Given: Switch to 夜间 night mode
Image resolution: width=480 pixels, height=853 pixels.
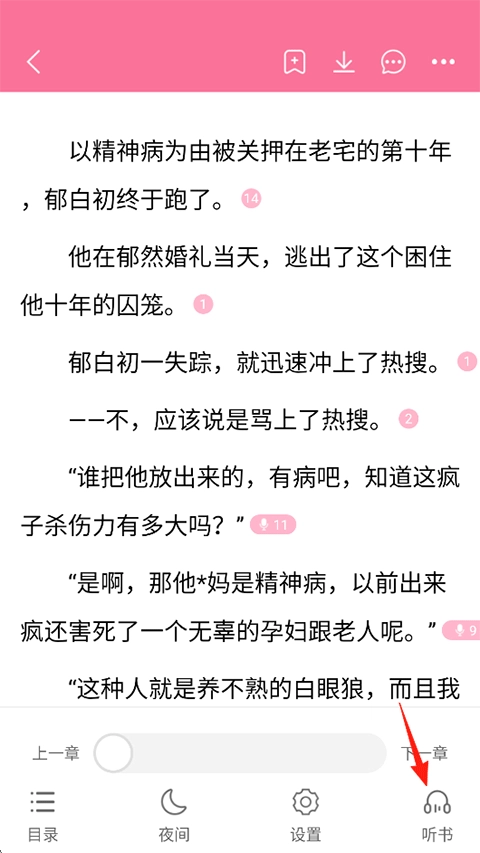Looking at the screenshot, I should [x=174, y=816].
